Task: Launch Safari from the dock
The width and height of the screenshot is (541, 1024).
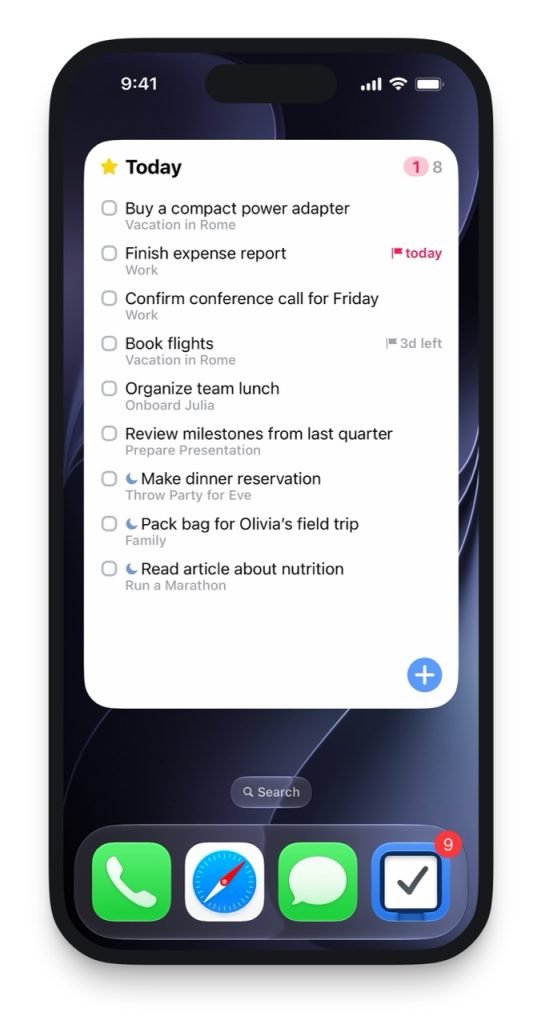Action: [224, 882]
